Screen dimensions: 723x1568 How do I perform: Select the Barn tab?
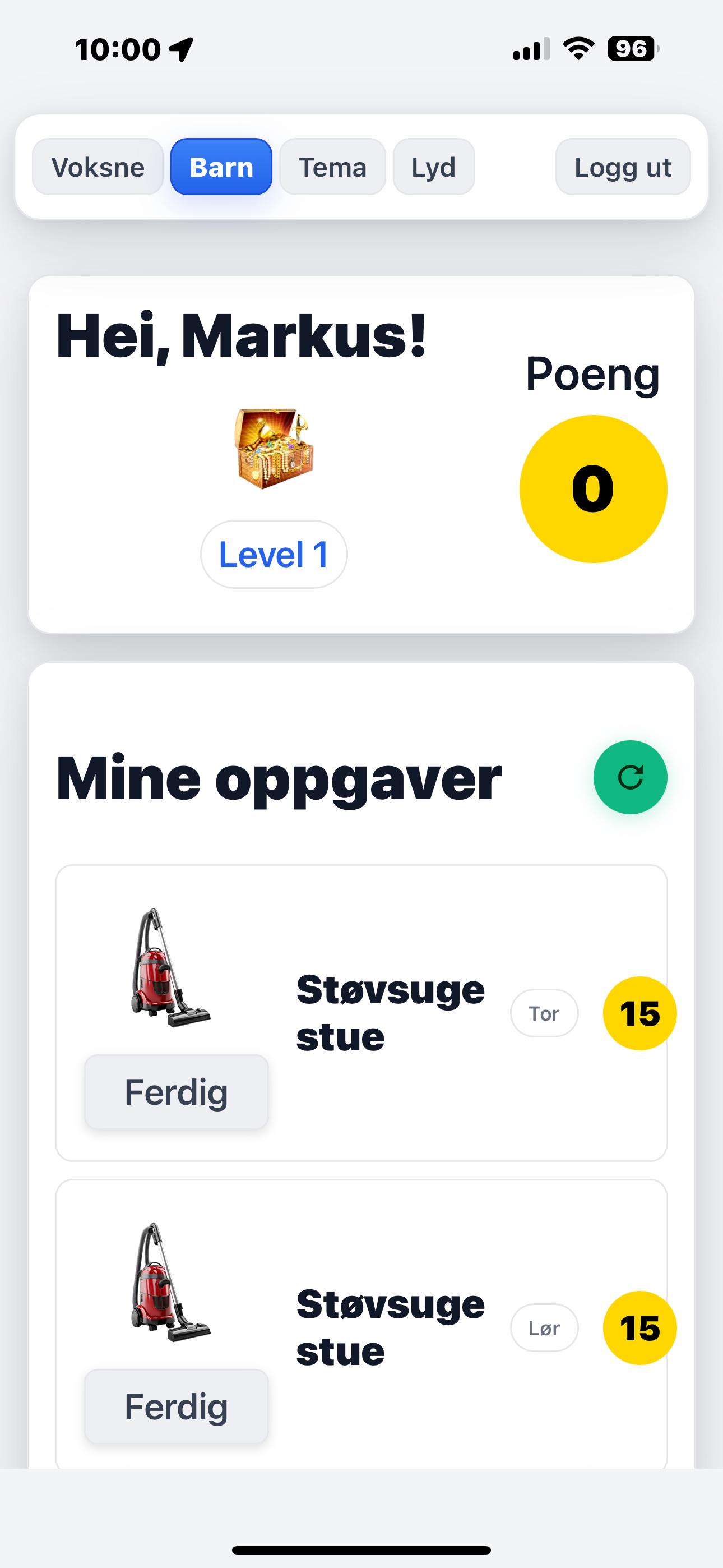tap(221, 167)
